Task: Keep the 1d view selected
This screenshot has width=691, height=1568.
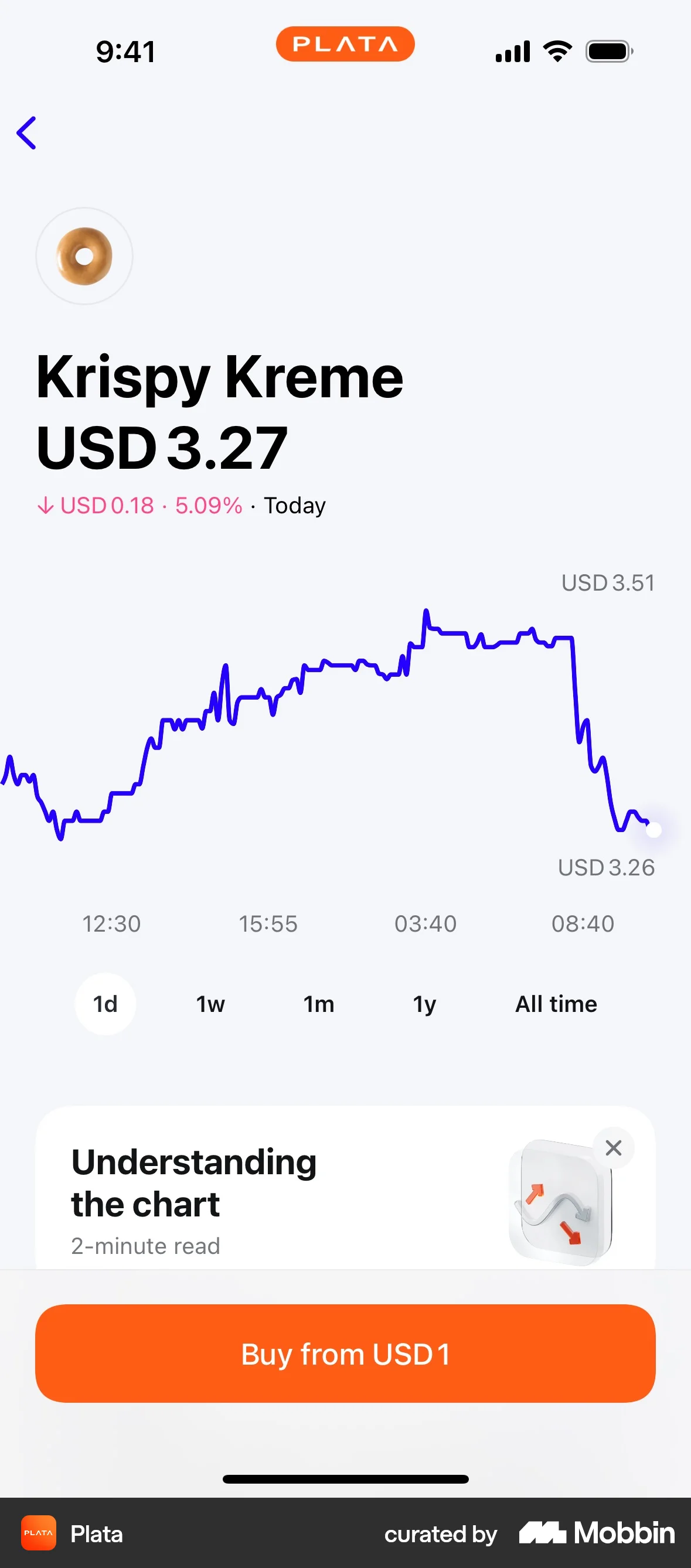Action: [x=105, y=1004]
